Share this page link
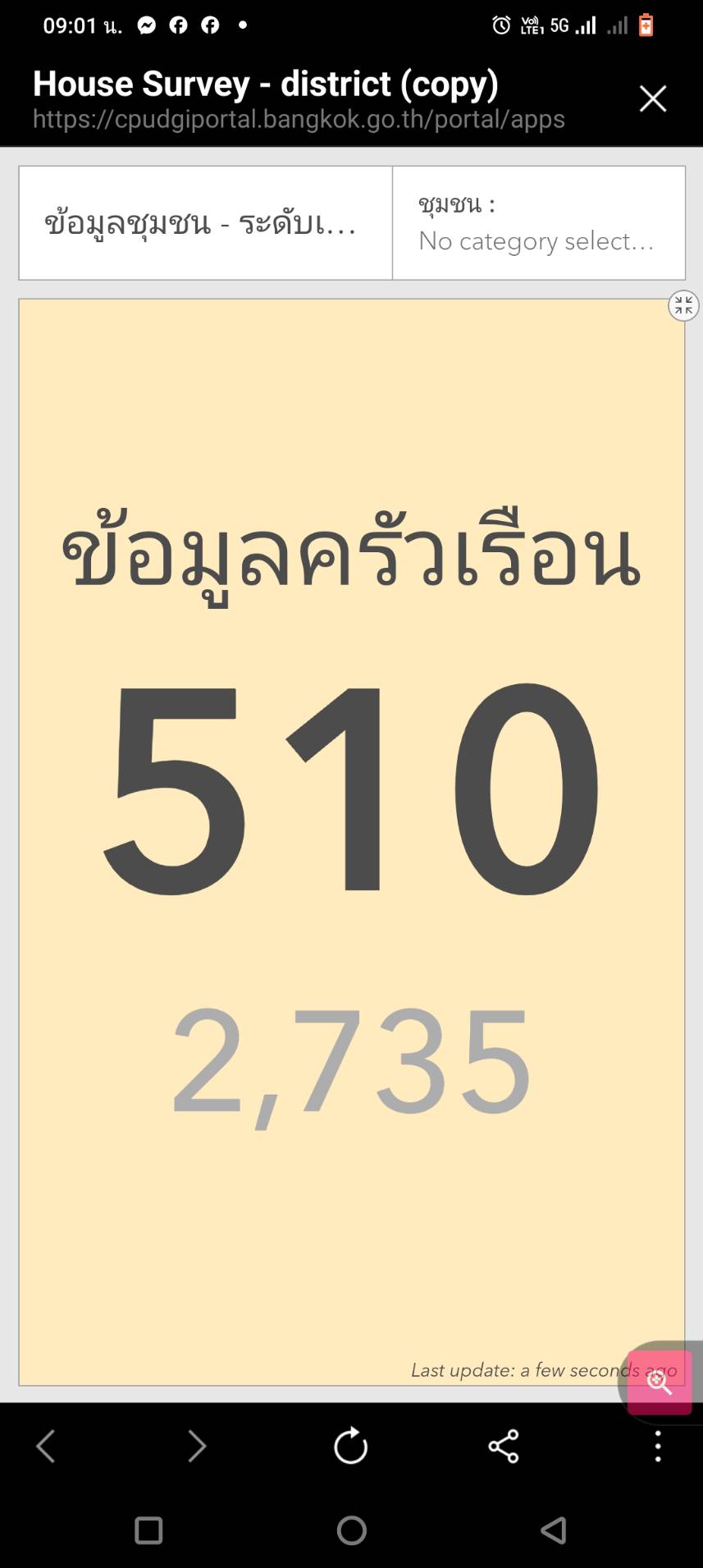Viewport: 703px width, 1568px height. (x=504, y=1446)
